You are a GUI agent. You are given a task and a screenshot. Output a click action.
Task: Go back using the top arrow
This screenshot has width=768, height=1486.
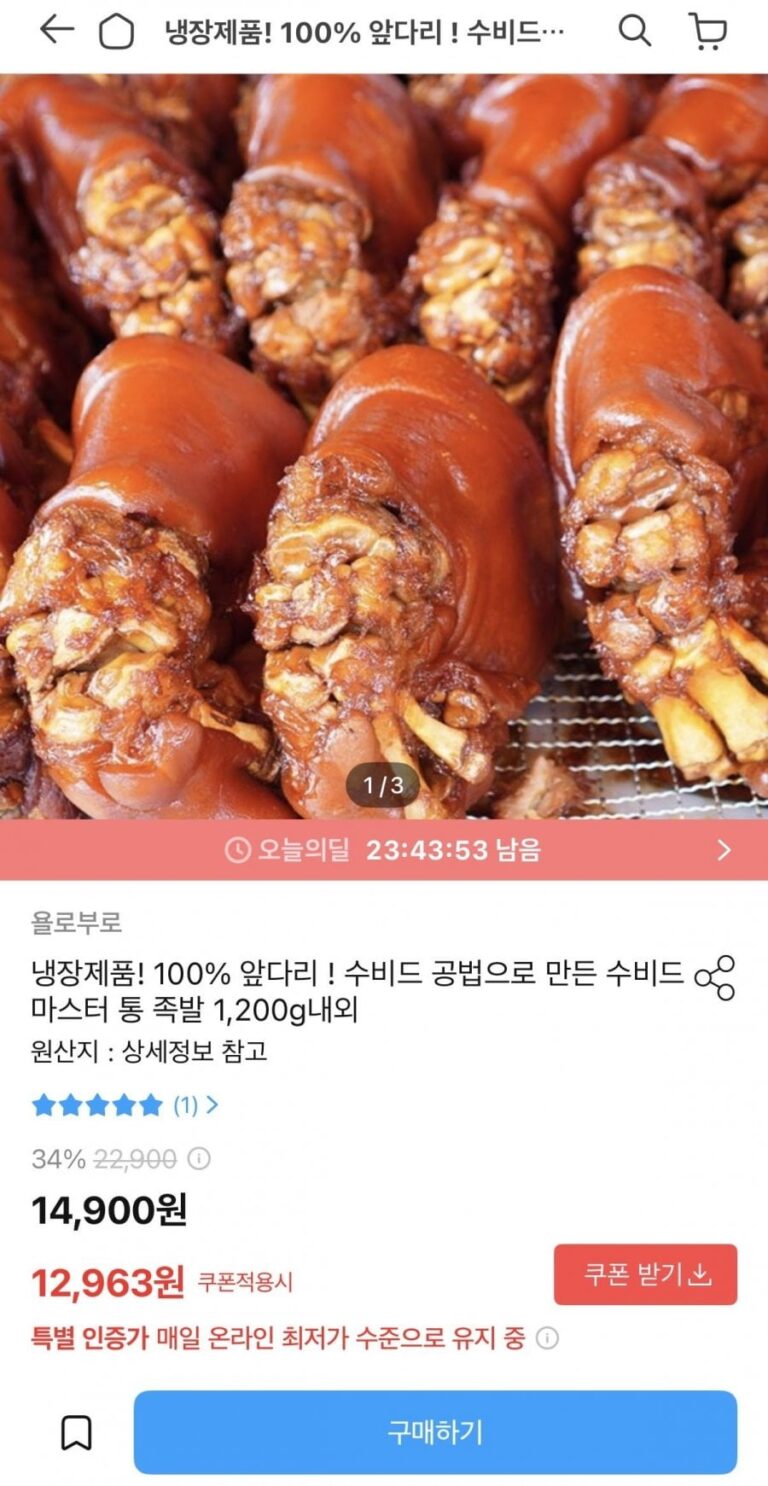tap(56, 30)
